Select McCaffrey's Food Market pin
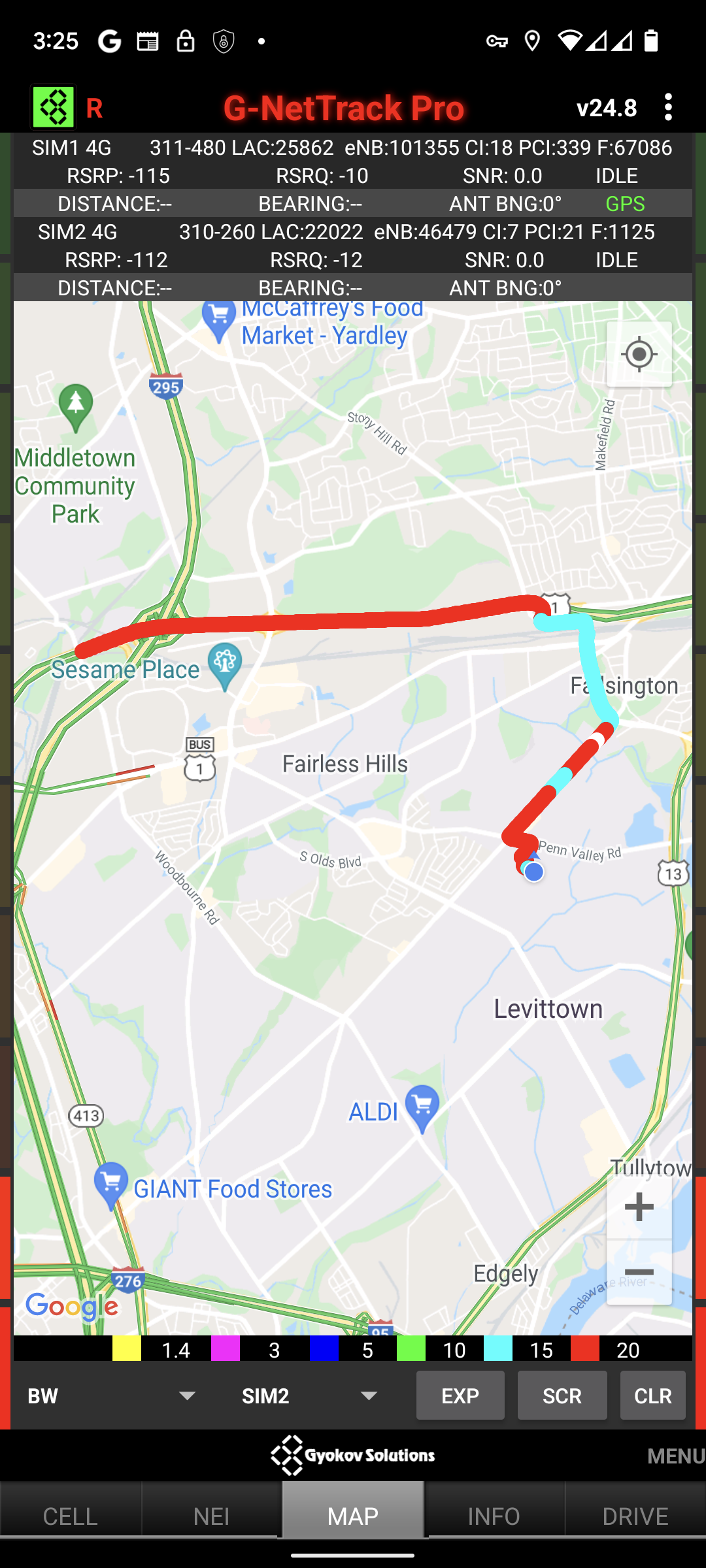The width and height of the screenshot is (706, 1568). pyautogui.click(x=219, y=319)
